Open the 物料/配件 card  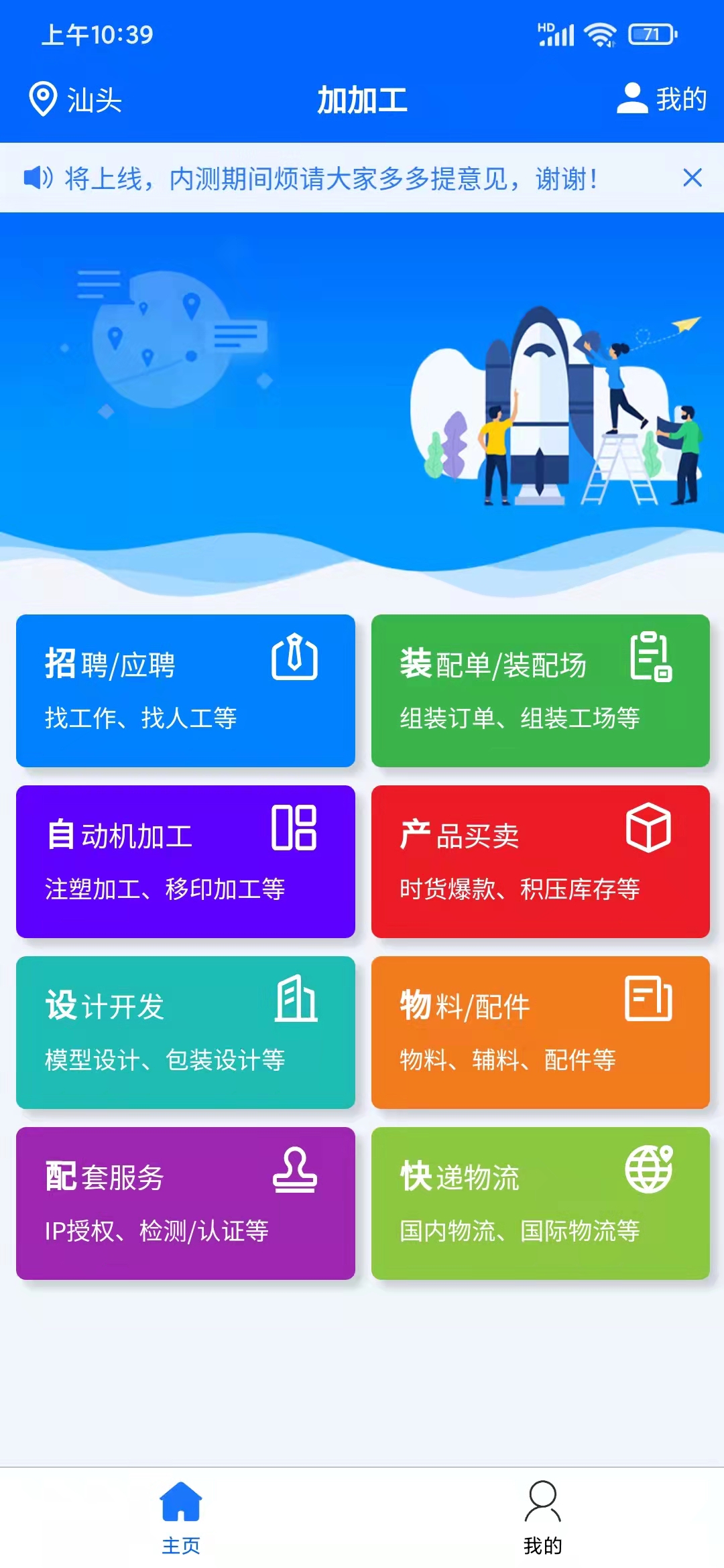pos(540,1032)
